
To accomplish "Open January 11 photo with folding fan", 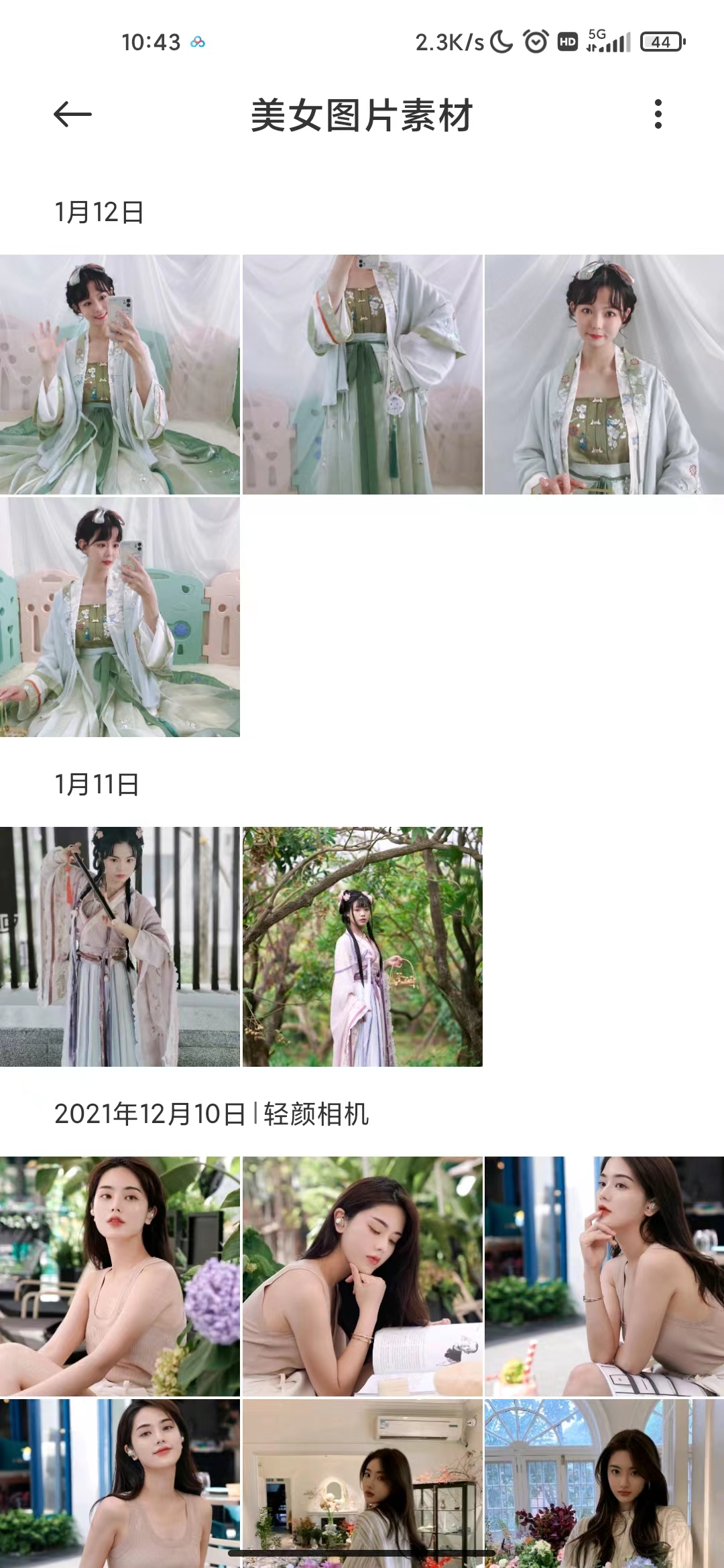I will point(119,946).
